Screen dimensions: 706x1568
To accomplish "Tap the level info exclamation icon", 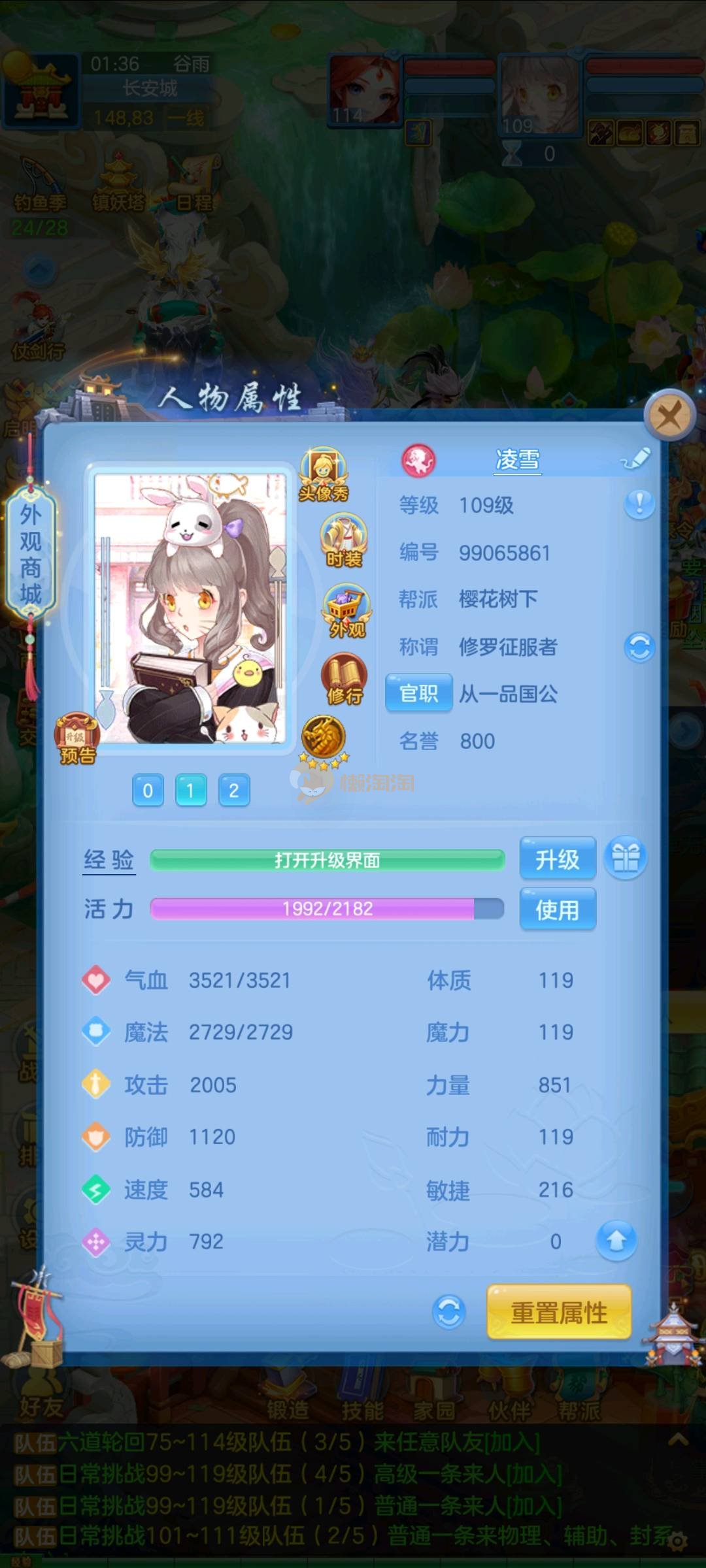I will tap(639, 504).
